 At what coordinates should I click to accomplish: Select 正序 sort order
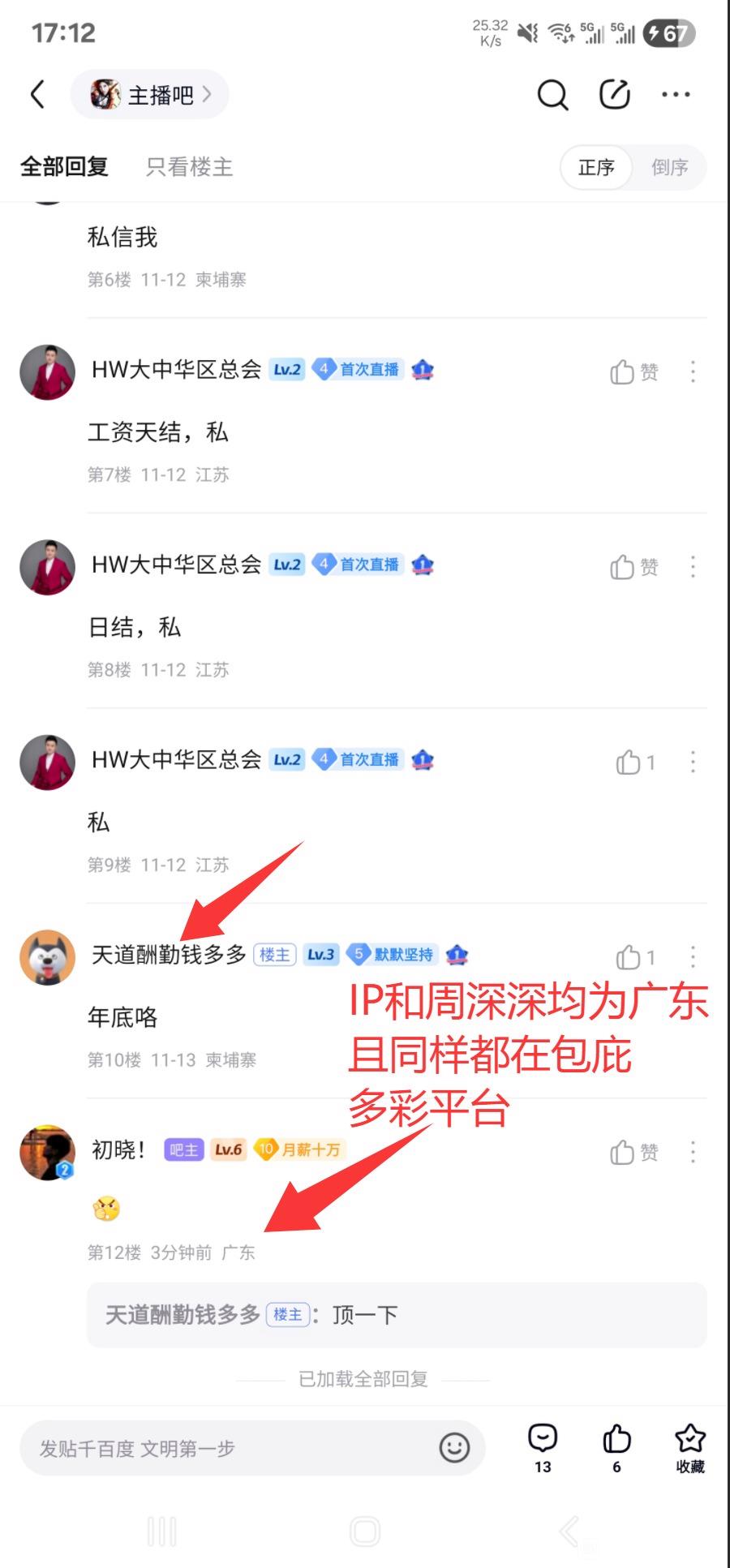596,168
